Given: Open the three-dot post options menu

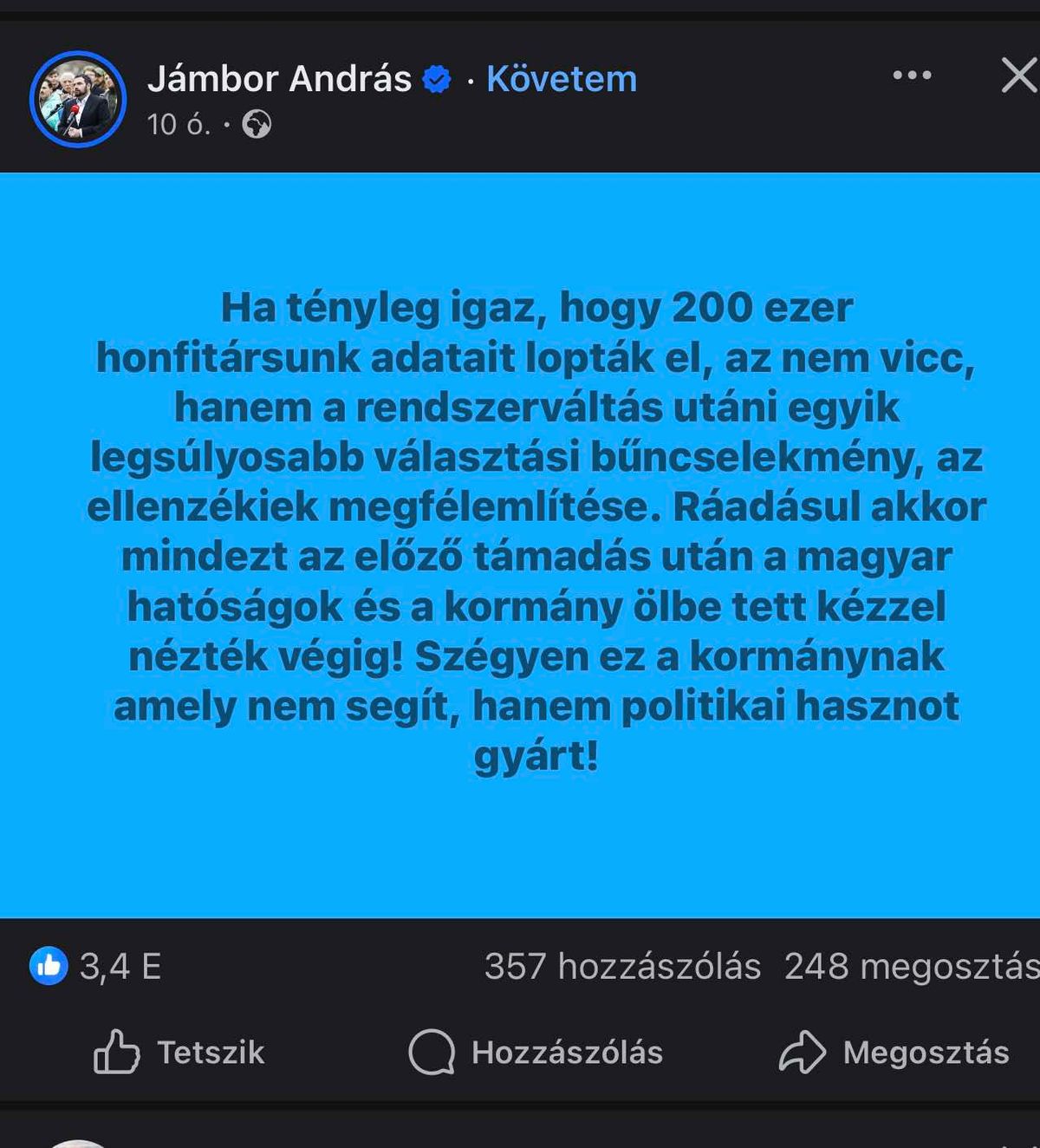Looking at the screenshot, I should point(912,75).
